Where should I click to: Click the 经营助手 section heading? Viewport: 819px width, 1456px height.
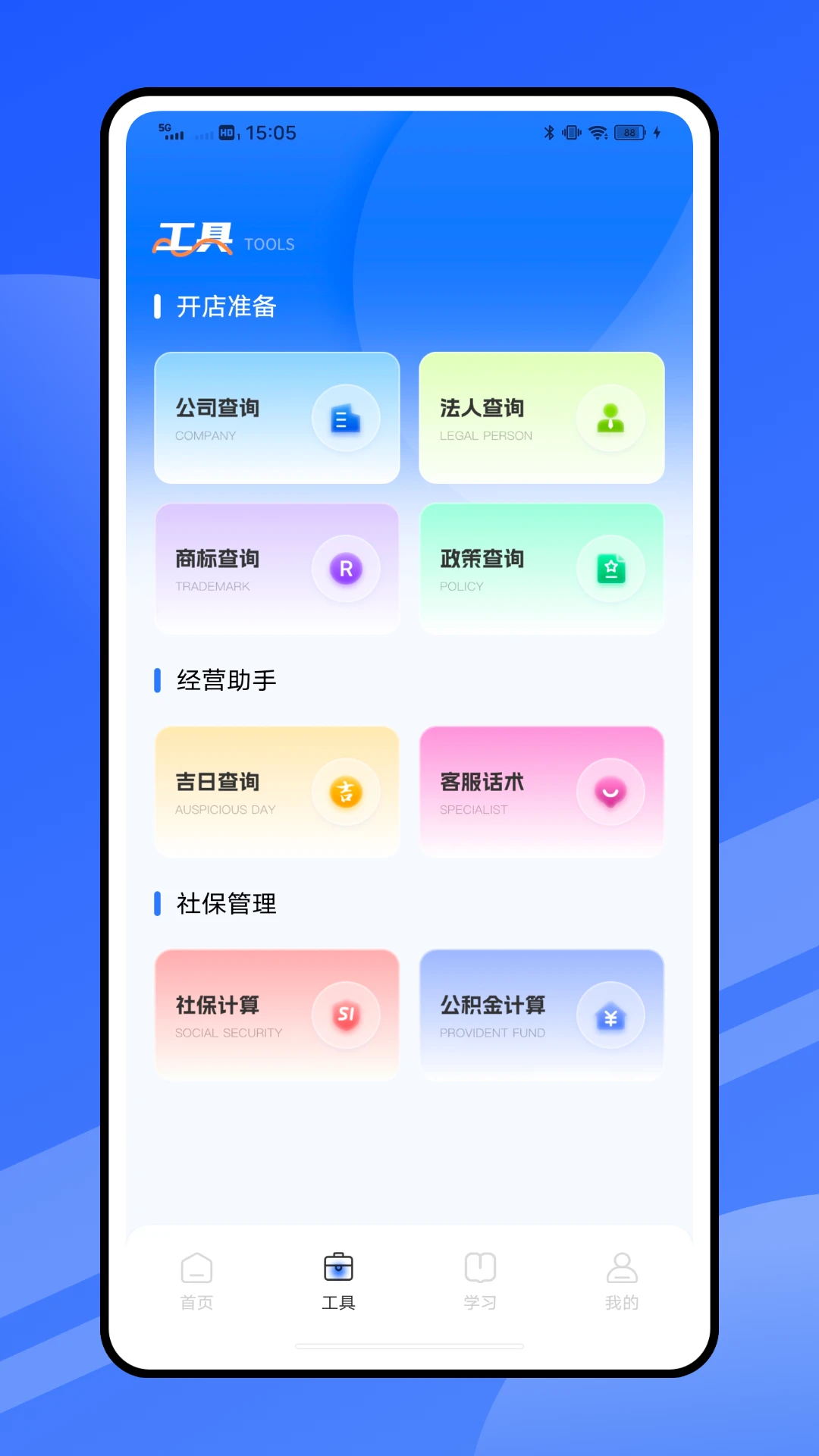coord(227,680)
